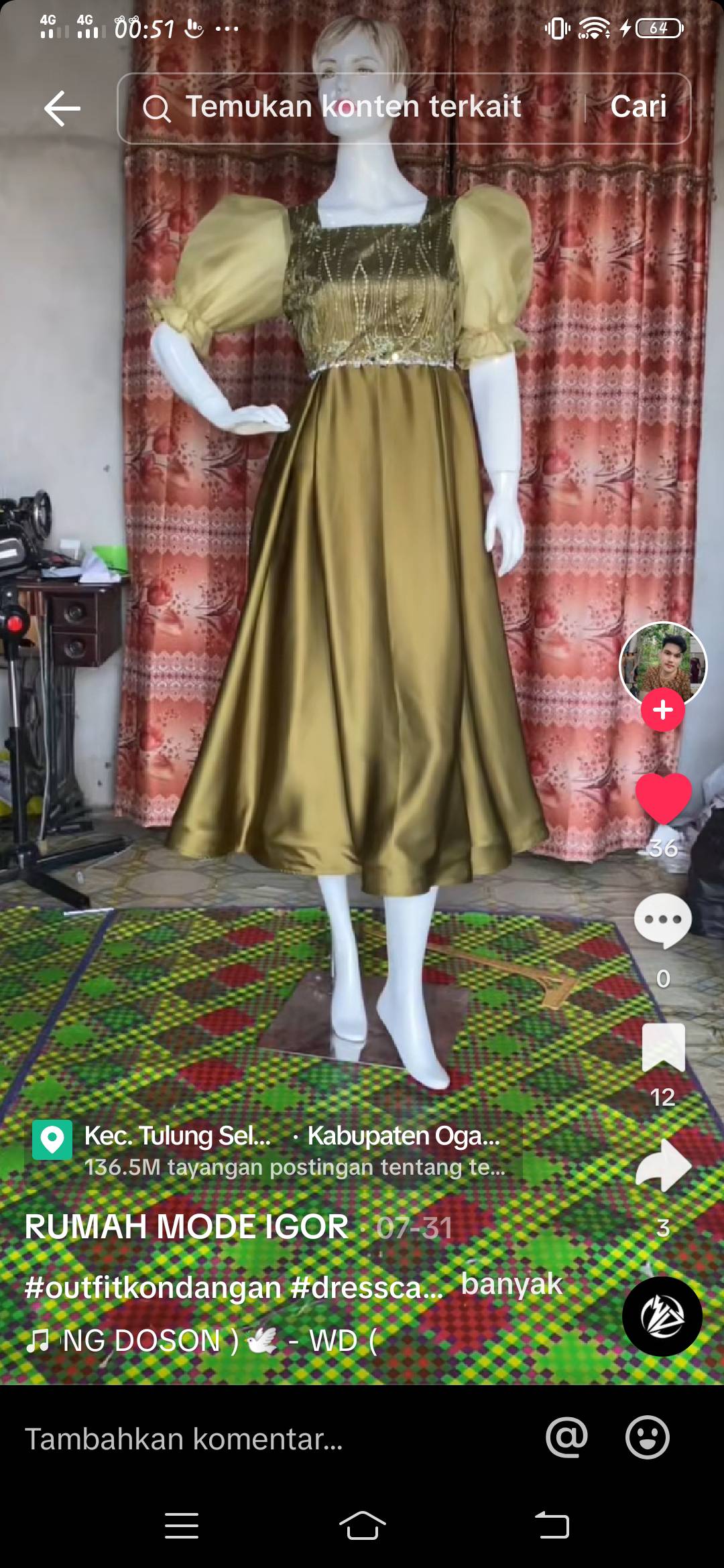Open the emoji picker for comments
Screen dimensions: 724x1568
pyautogui.click(x=647, y=1437)
